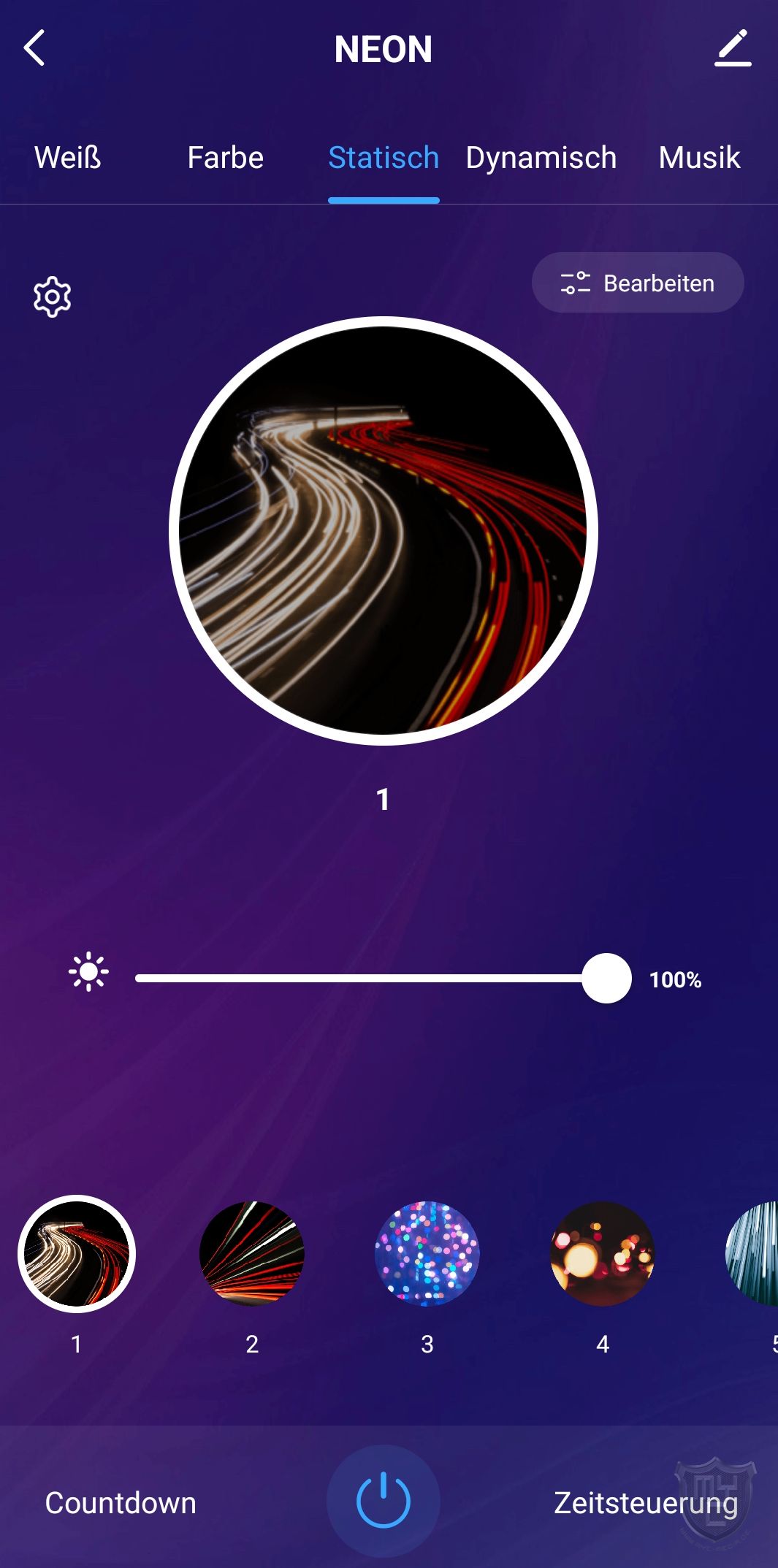Choose static scene 3 with colorful bokeh
The image size is (778, 1568).
427,1254
